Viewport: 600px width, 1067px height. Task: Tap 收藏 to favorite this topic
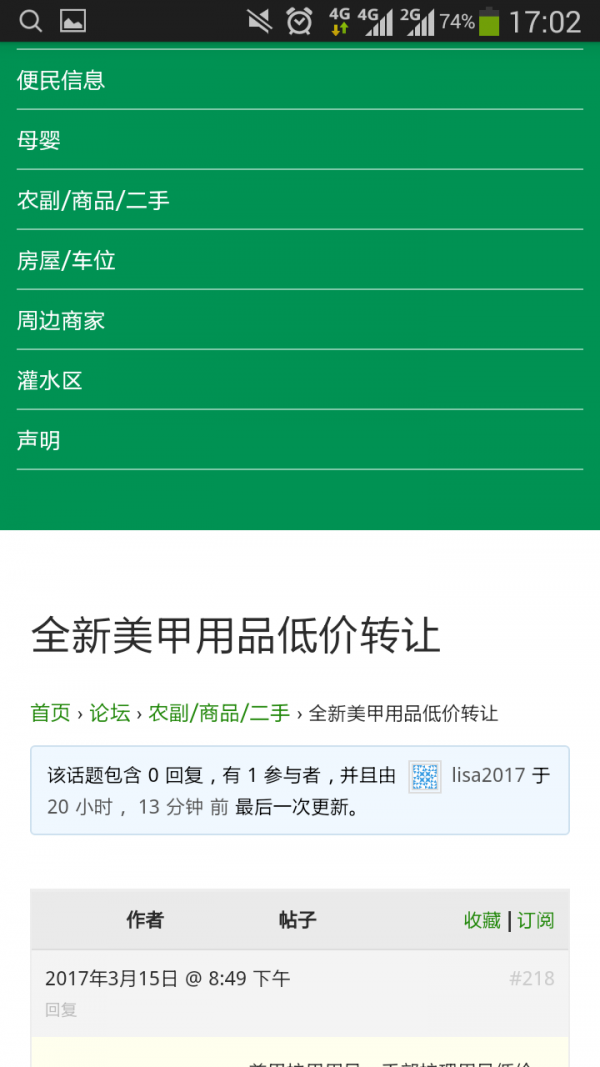[x=482, y=920]
